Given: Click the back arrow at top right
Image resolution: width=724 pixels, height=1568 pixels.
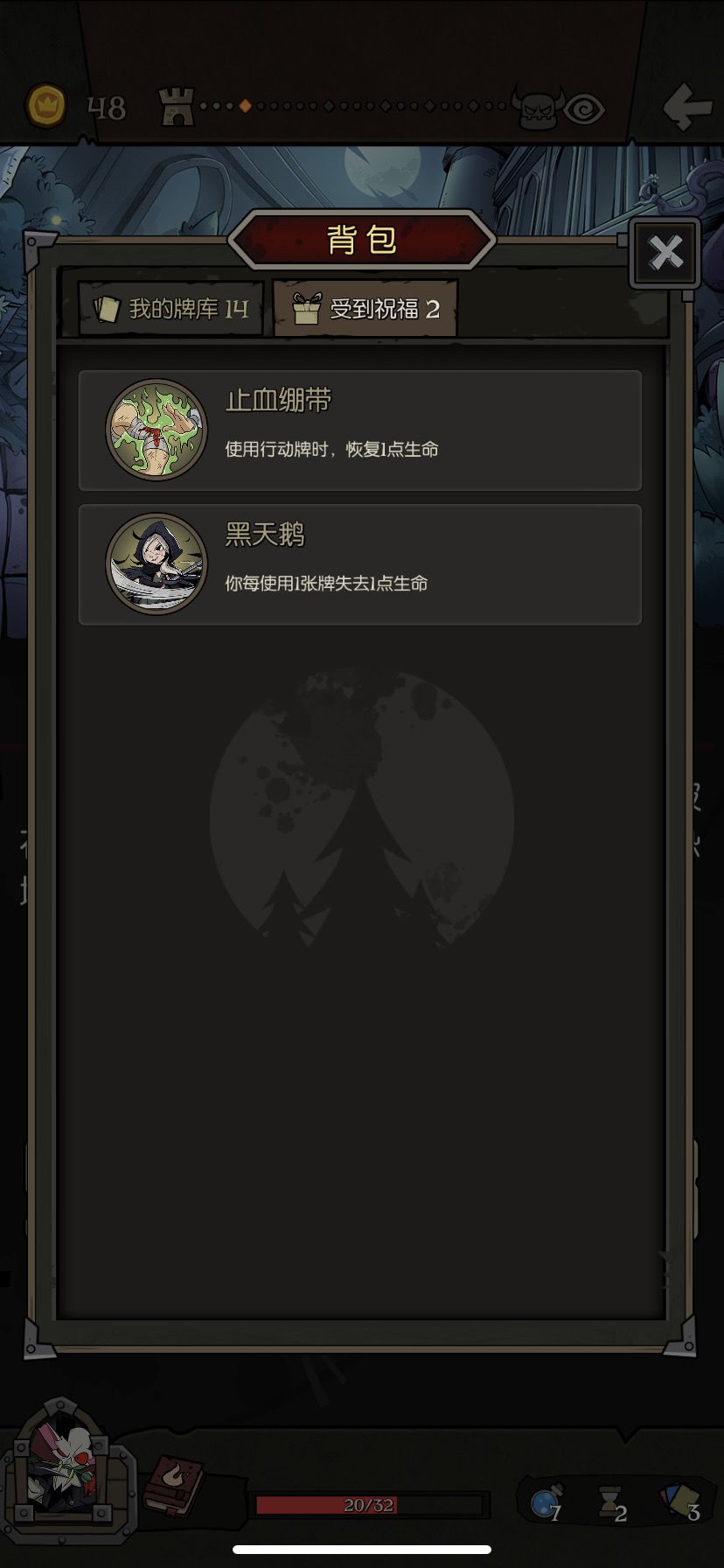Looking at the screenshot, I should pos(687,108).
